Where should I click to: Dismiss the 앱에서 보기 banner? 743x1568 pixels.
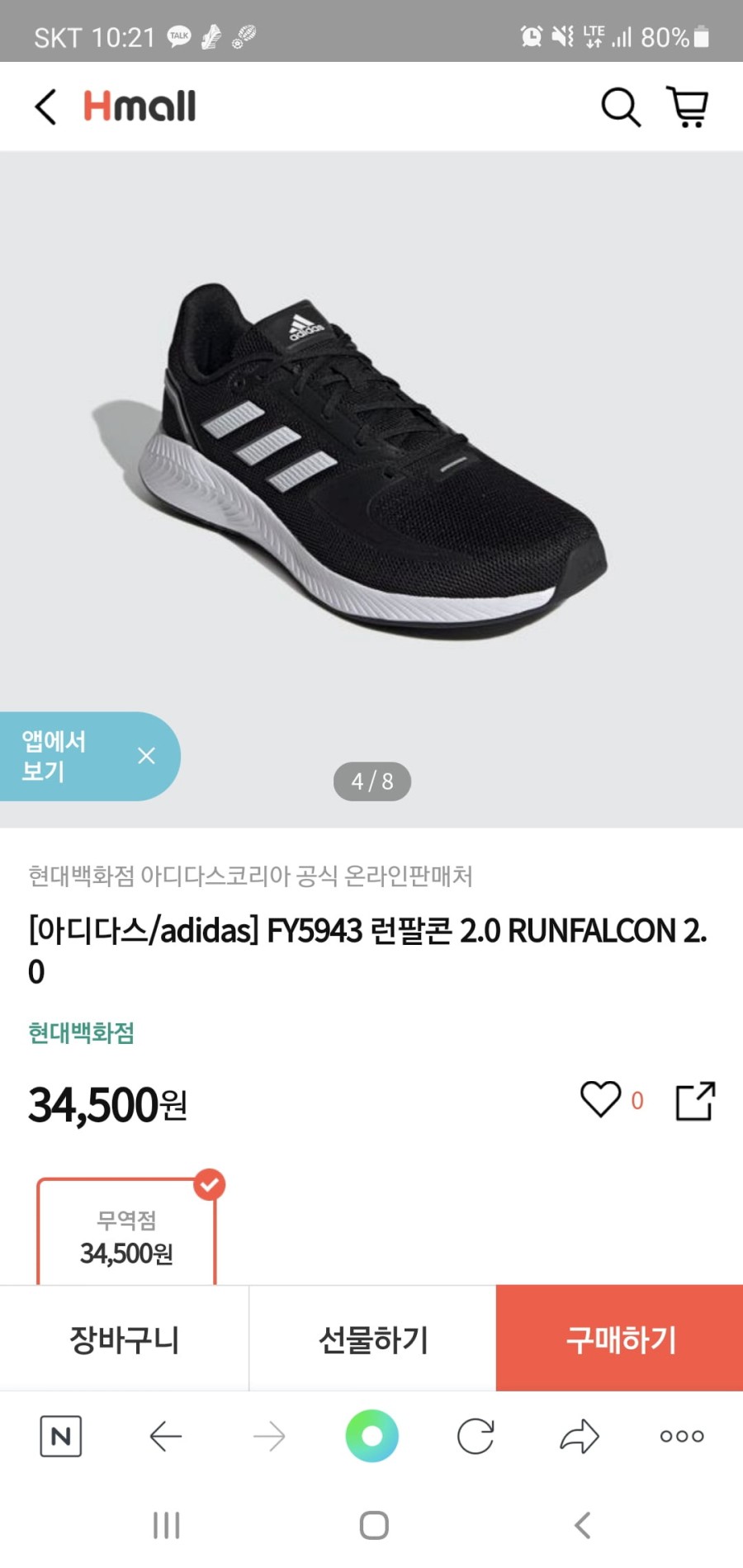click(146, 756)
